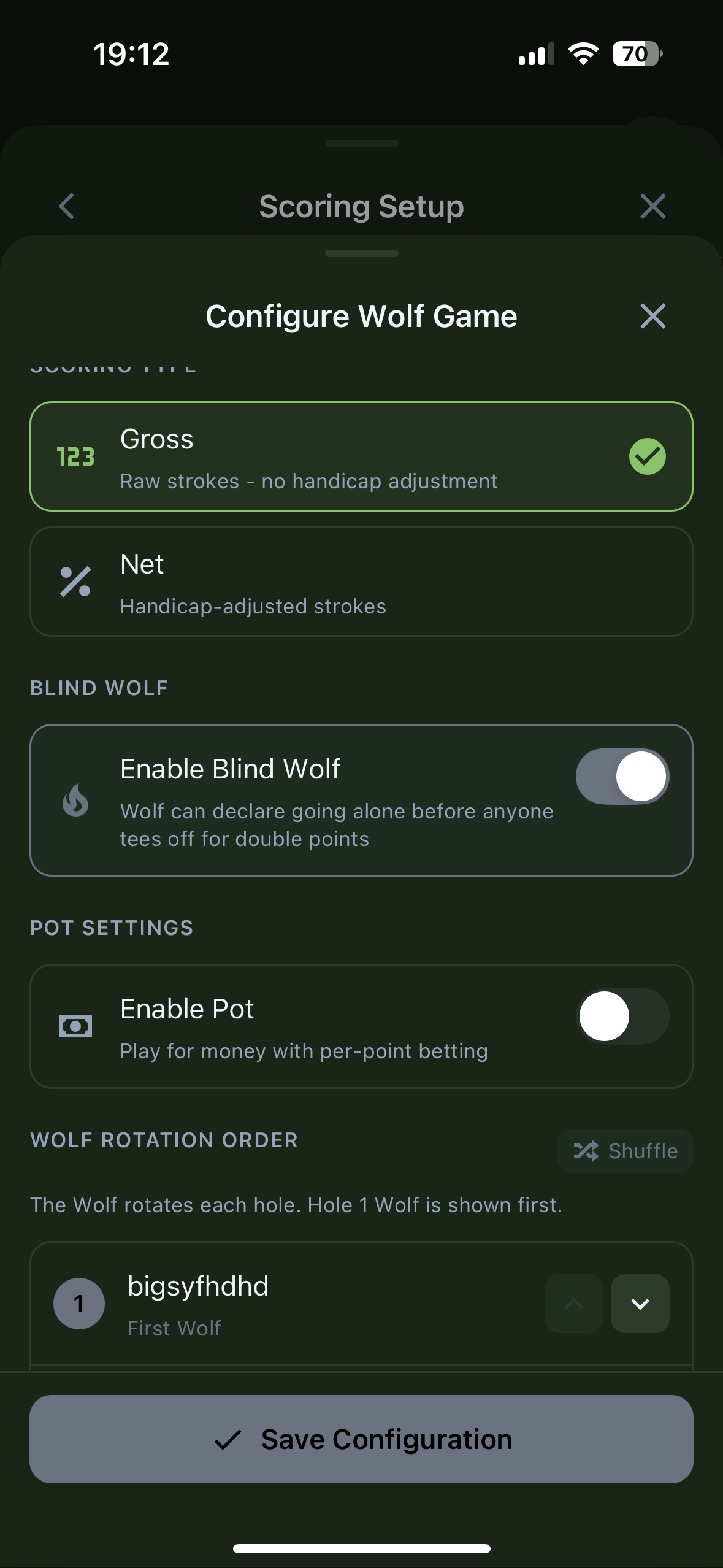Select the Gross scoring card
Image resolution: width=723 pixels, height=1568 pixels.
tap(361, 456)
